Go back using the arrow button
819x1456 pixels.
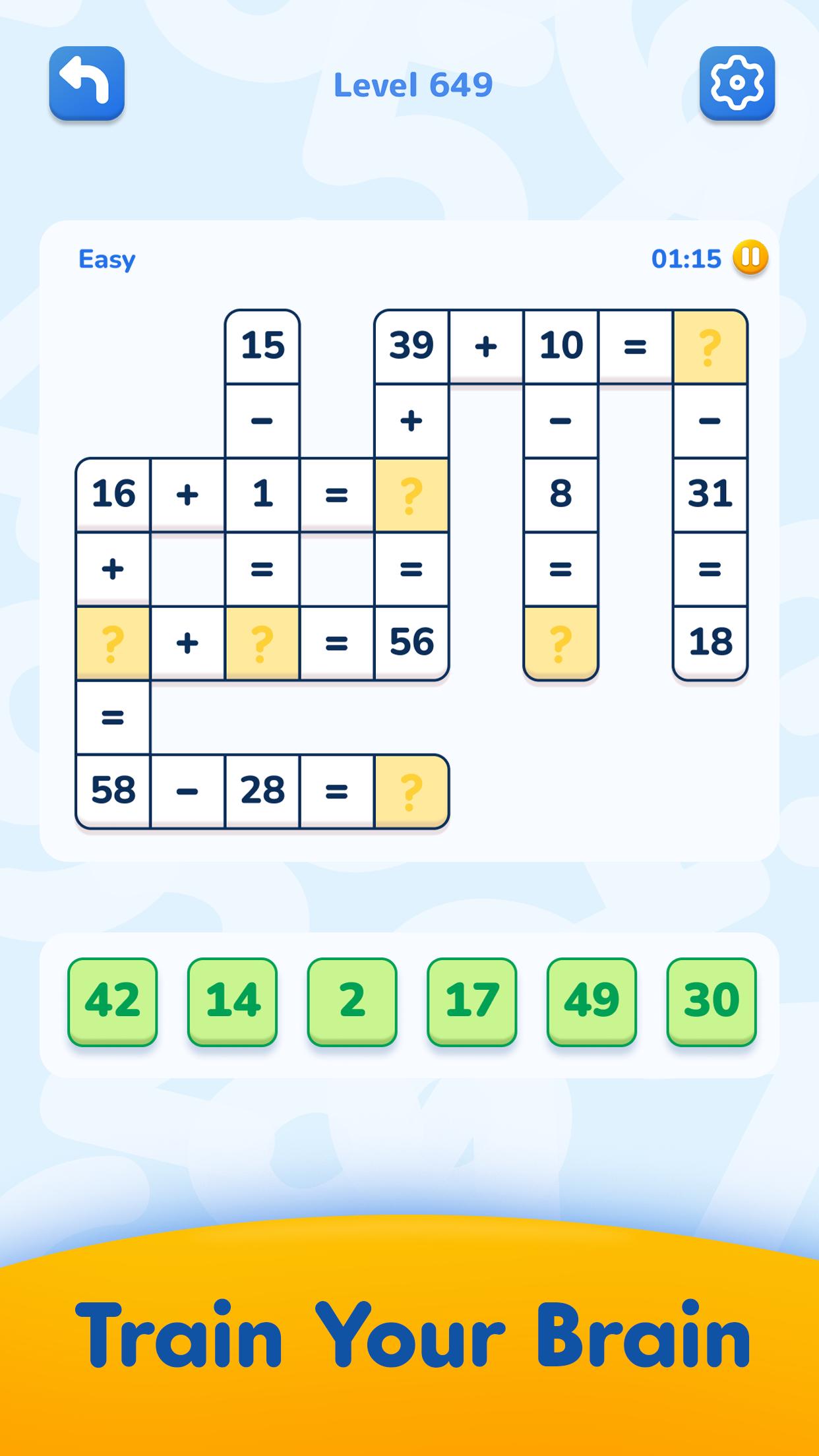86,83
